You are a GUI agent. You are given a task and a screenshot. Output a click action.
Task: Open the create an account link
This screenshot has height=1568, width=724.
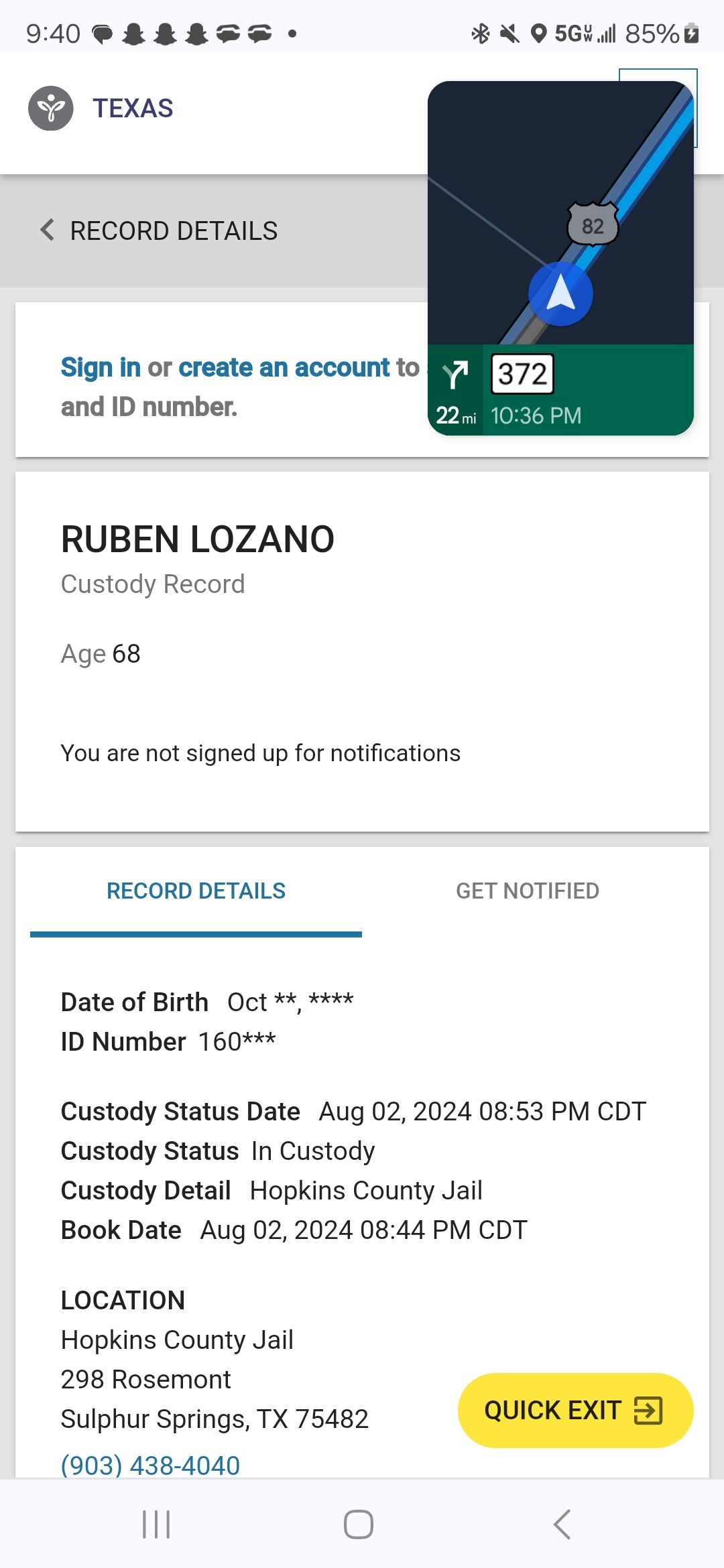[x=284, y=367]
